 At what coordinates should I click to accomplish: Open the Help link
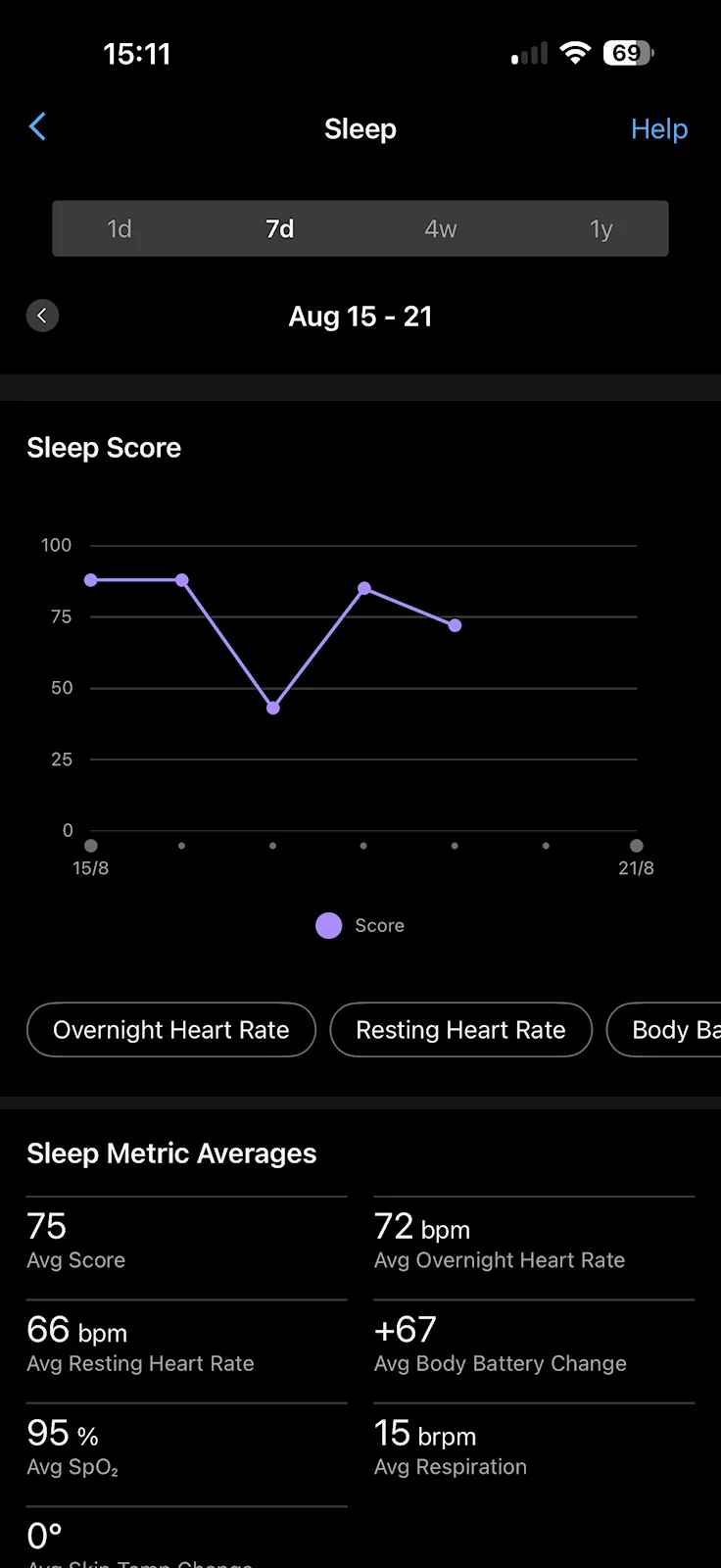tap(658, 129)
